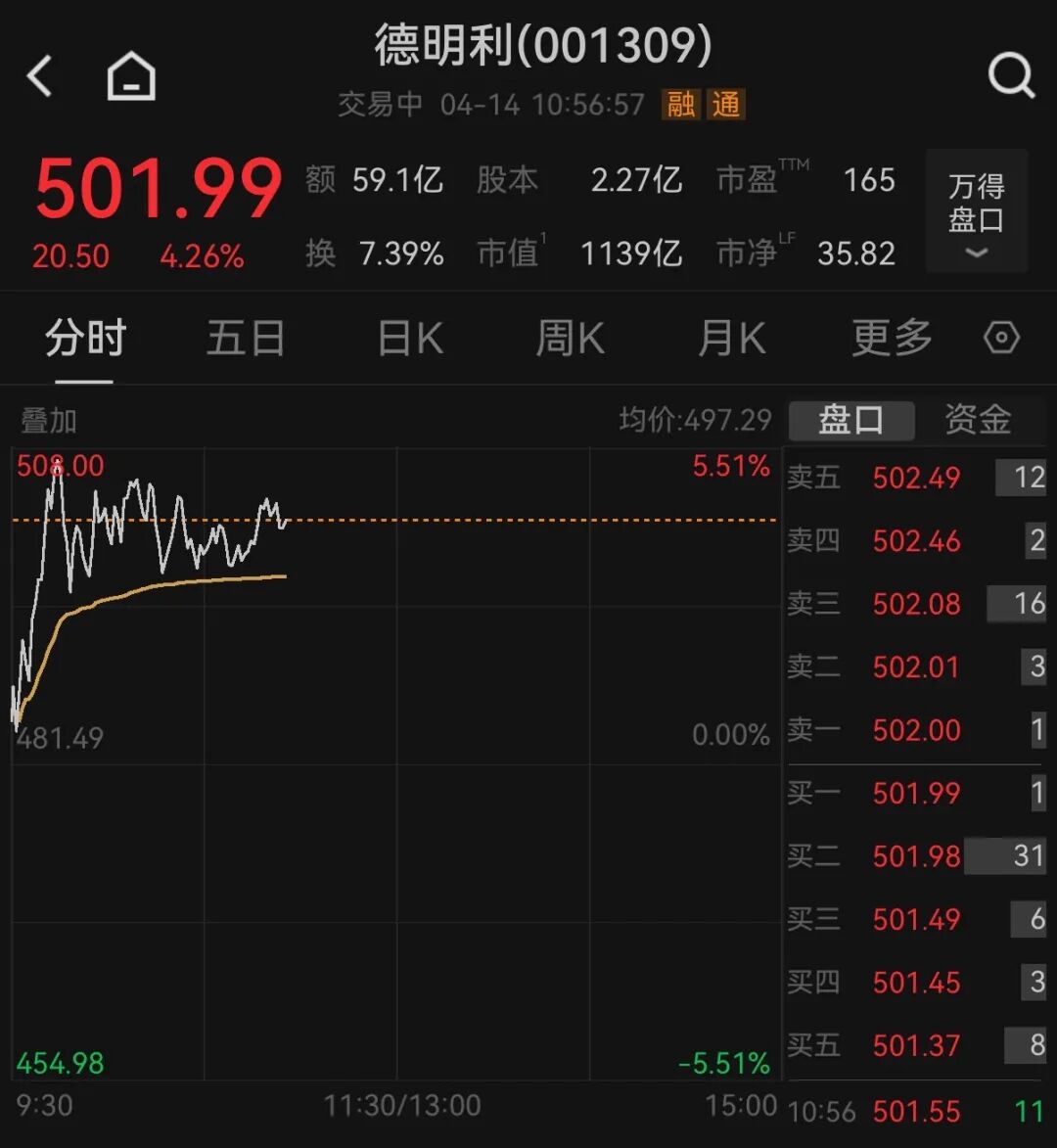Go back to the previous page
1057x1148 pixels.
coord(40,76)
